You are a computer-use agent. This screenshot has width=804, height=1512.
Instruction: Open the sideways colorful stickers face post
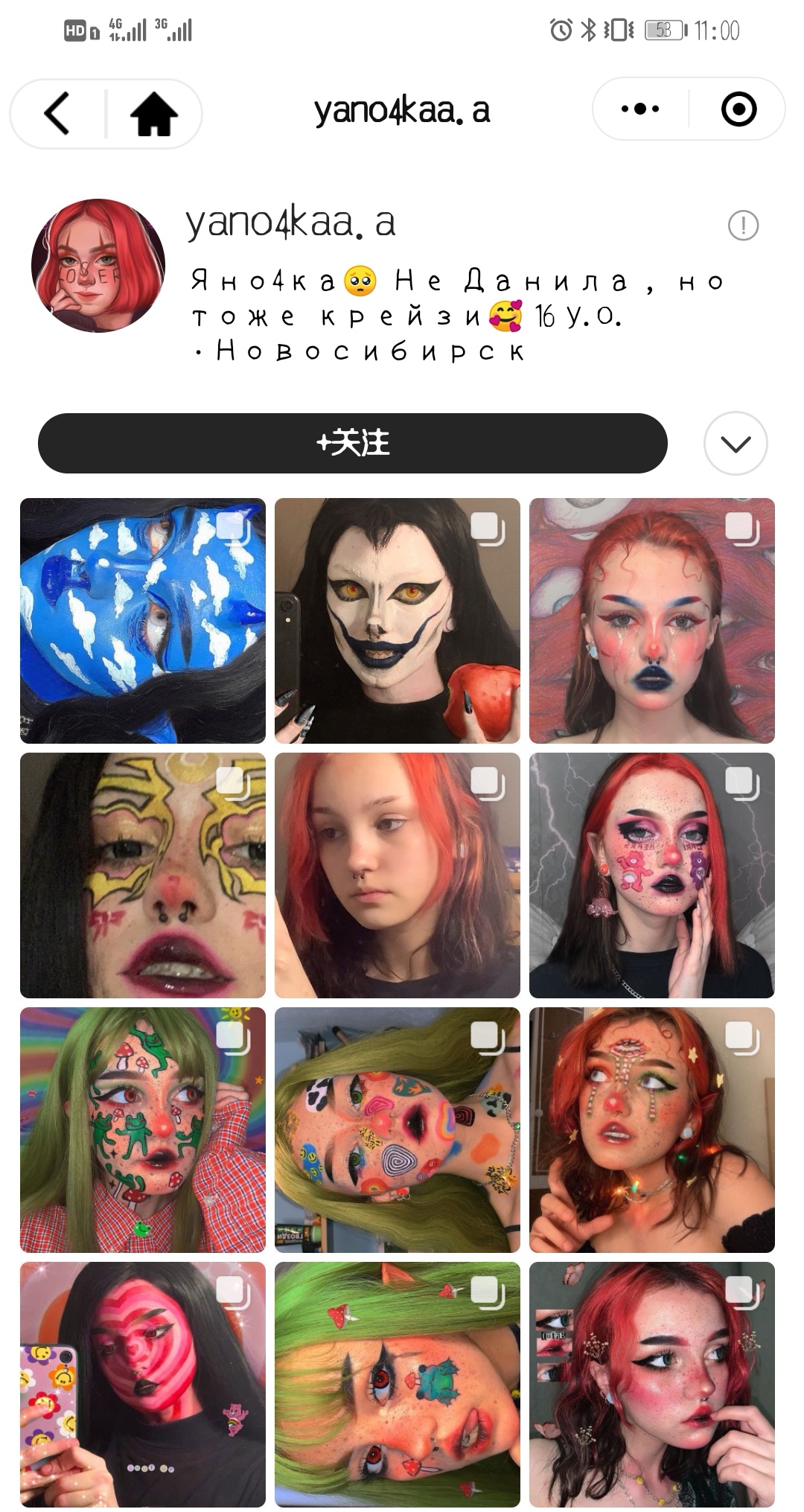coord(397,1130)
